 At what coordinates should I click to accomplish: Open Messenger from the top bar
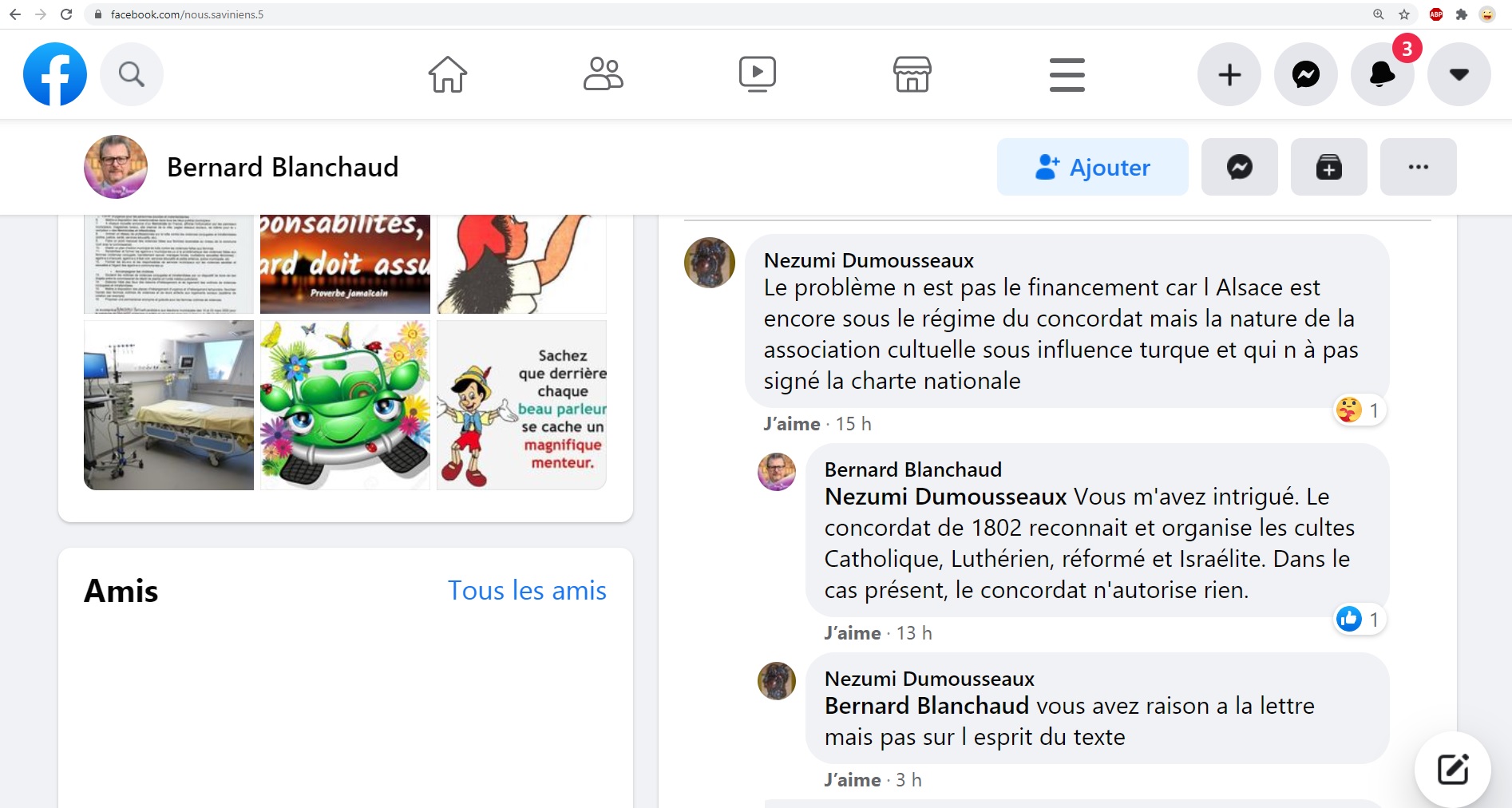click(x=1306, y=74)
